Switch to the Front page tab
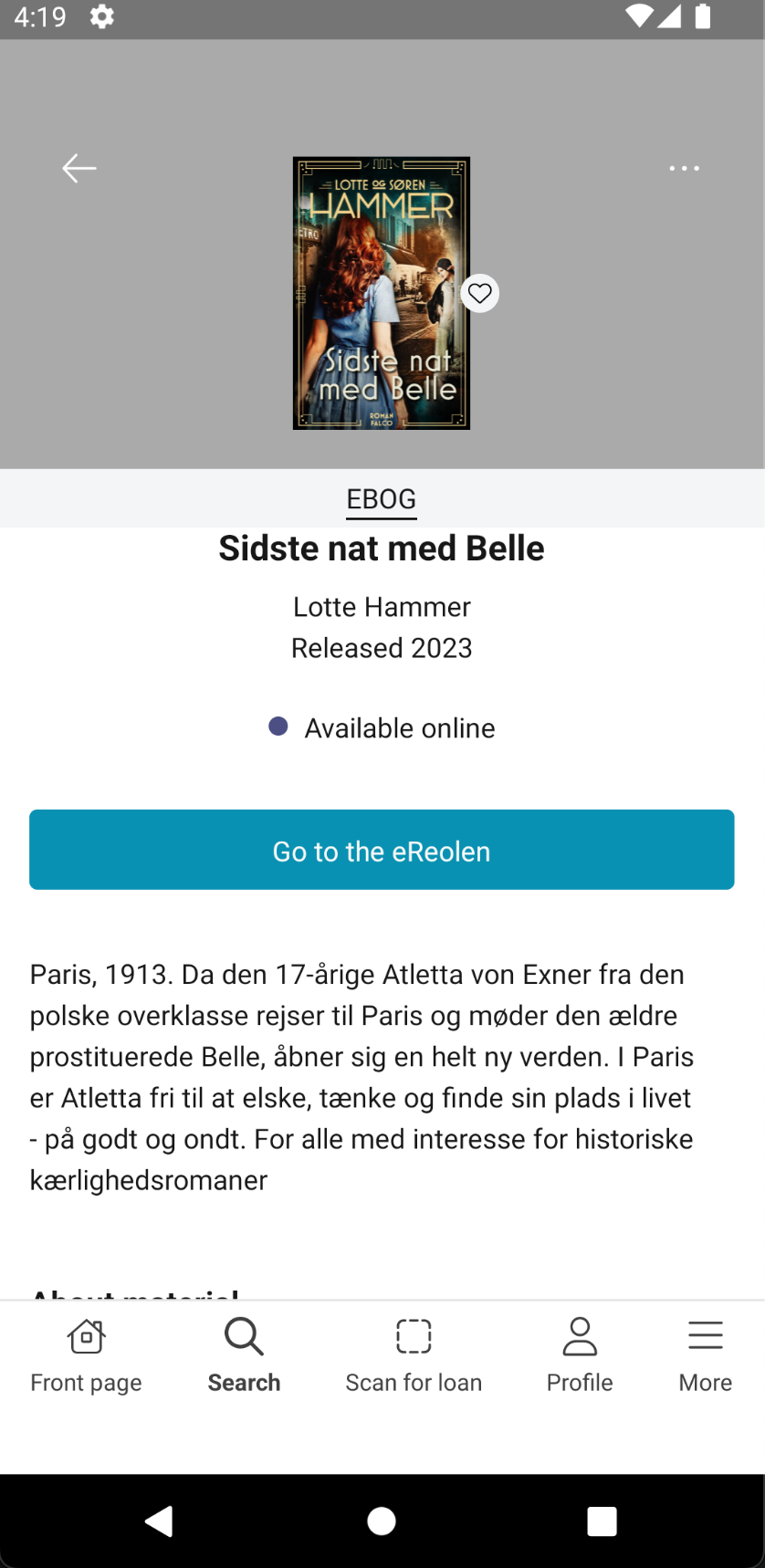Image resolution: width=765 pixels, height=1568 pixels. 87,1355
